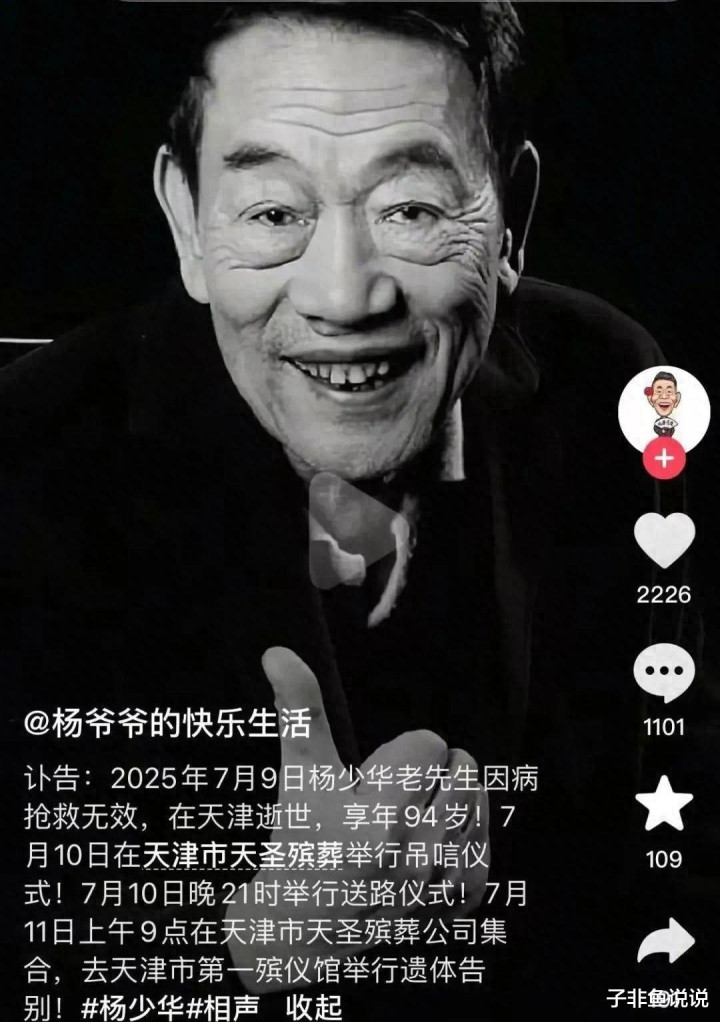The width and height of the screenshot is (720, 1022).
Task: Open the @杨爷爷的快乐生活 username
Action: tap(167, 723)
